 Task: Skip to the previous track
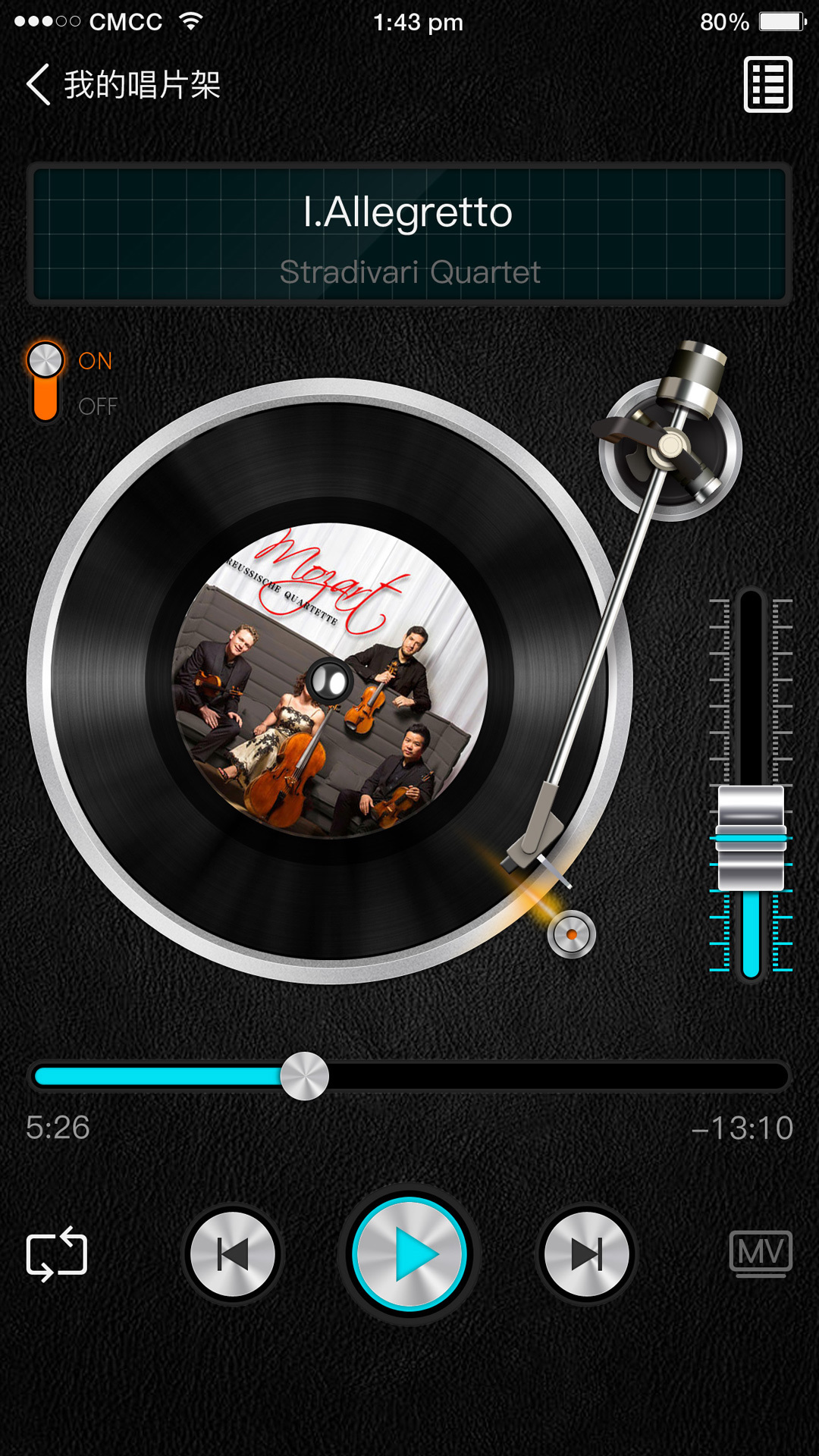(x=233, y=1254)
